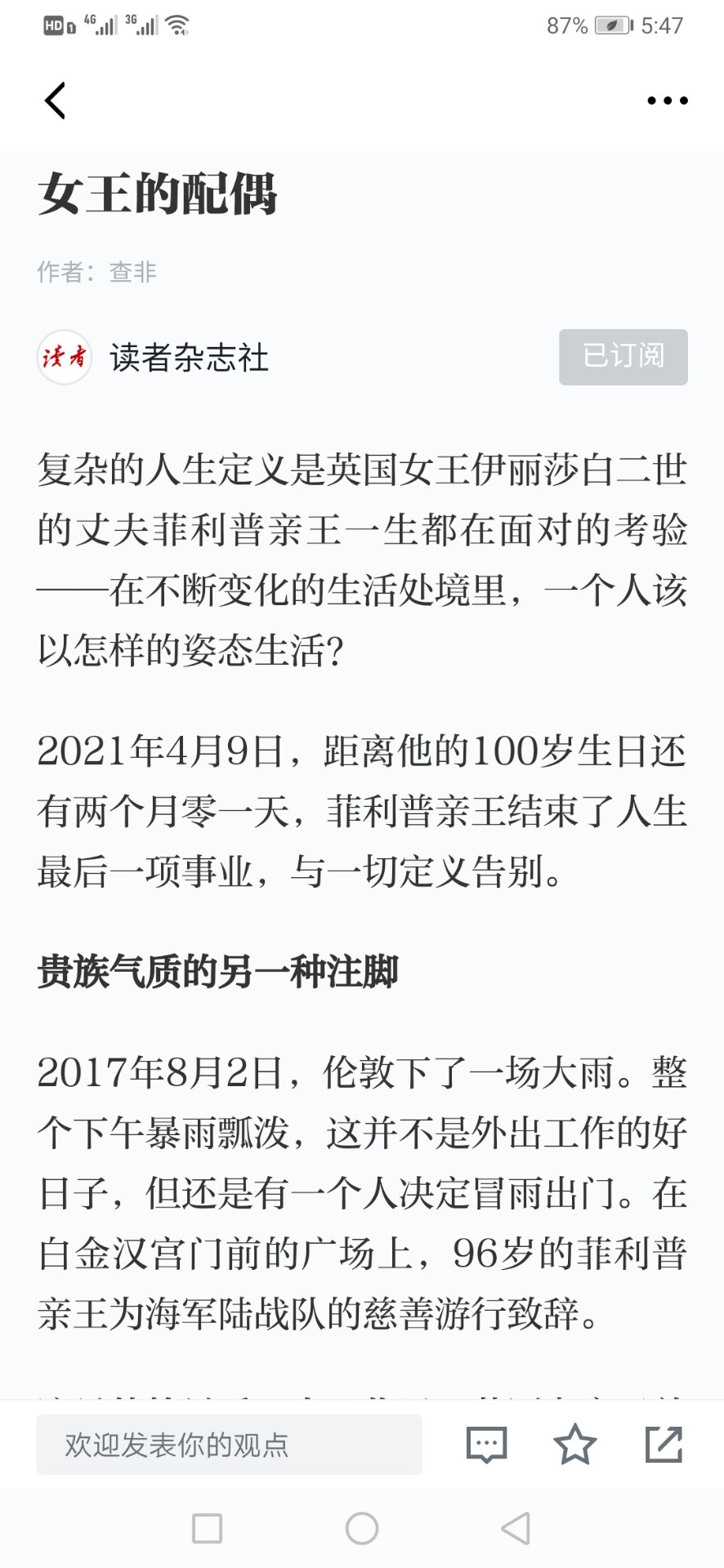Tap the 已订阅 subscribed button
This screenshot has height=1568, width=724.
623,357
